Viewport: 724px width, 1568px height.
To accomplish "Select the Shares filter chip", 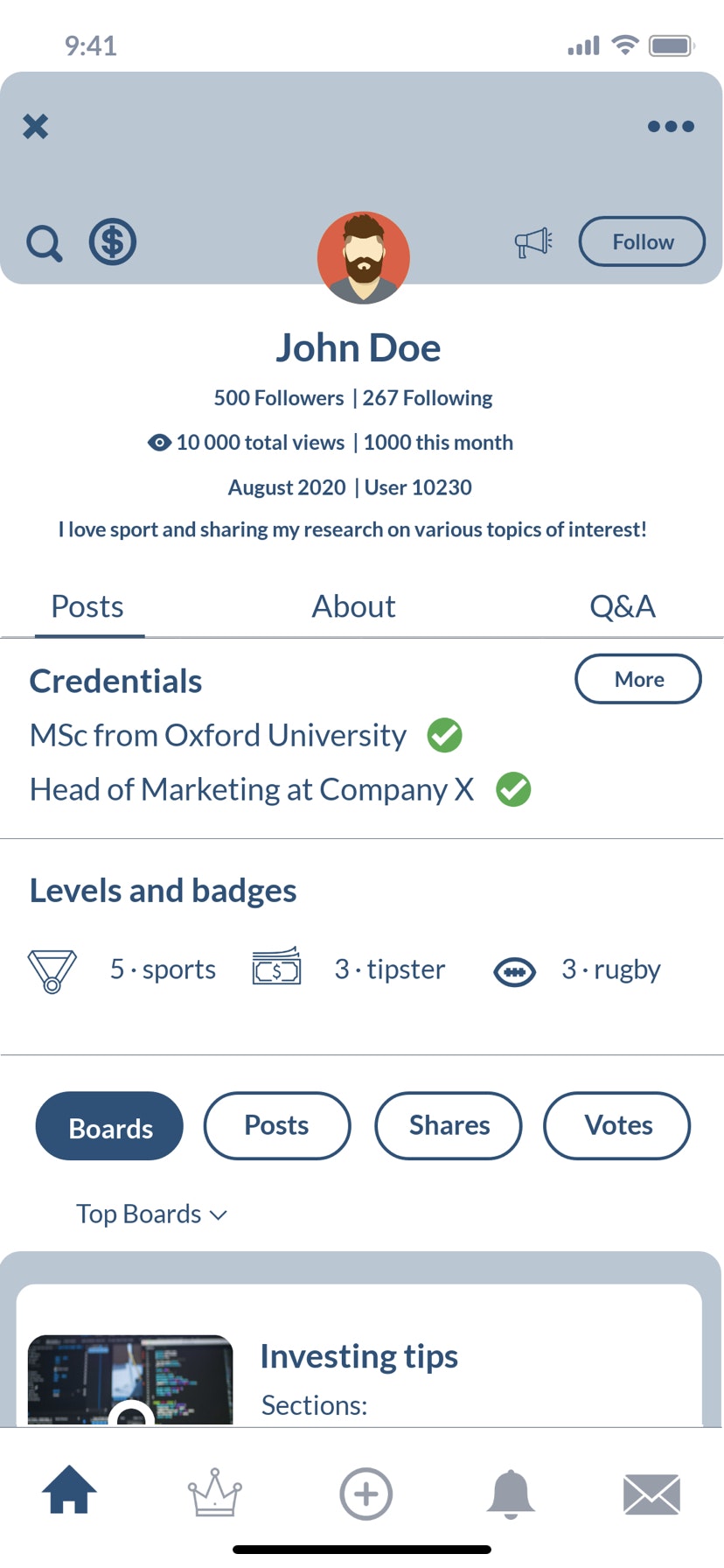I will click(449, 1126).
